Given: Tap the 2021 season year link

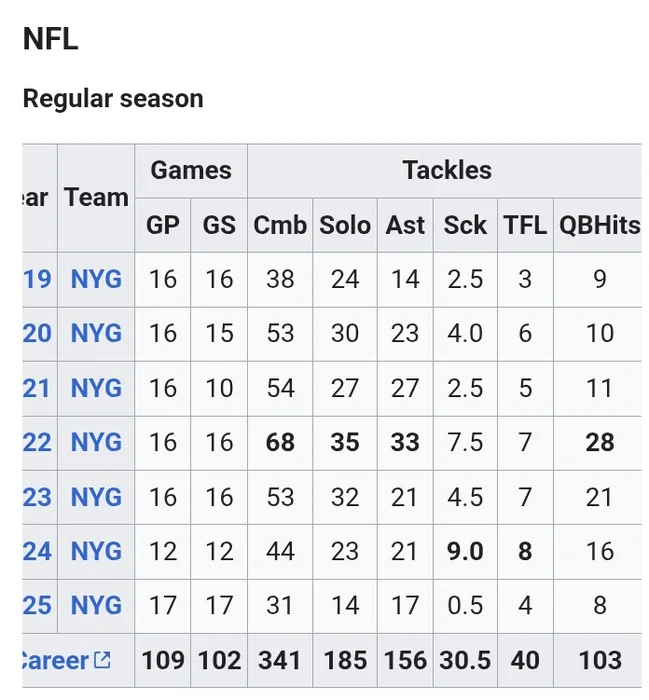Looking at the screenshot, I should coord(38,388).
